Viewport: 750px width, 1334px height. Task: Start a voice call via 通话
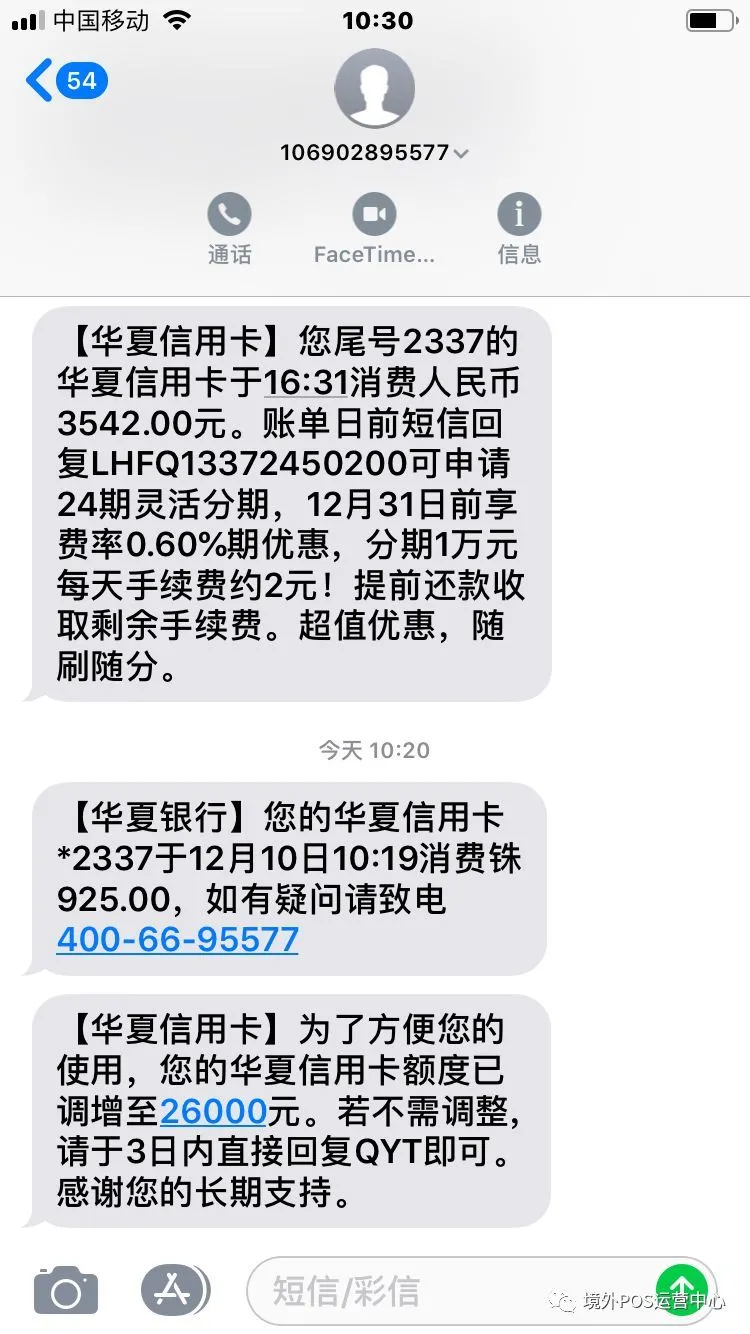(x=229, y=229)
